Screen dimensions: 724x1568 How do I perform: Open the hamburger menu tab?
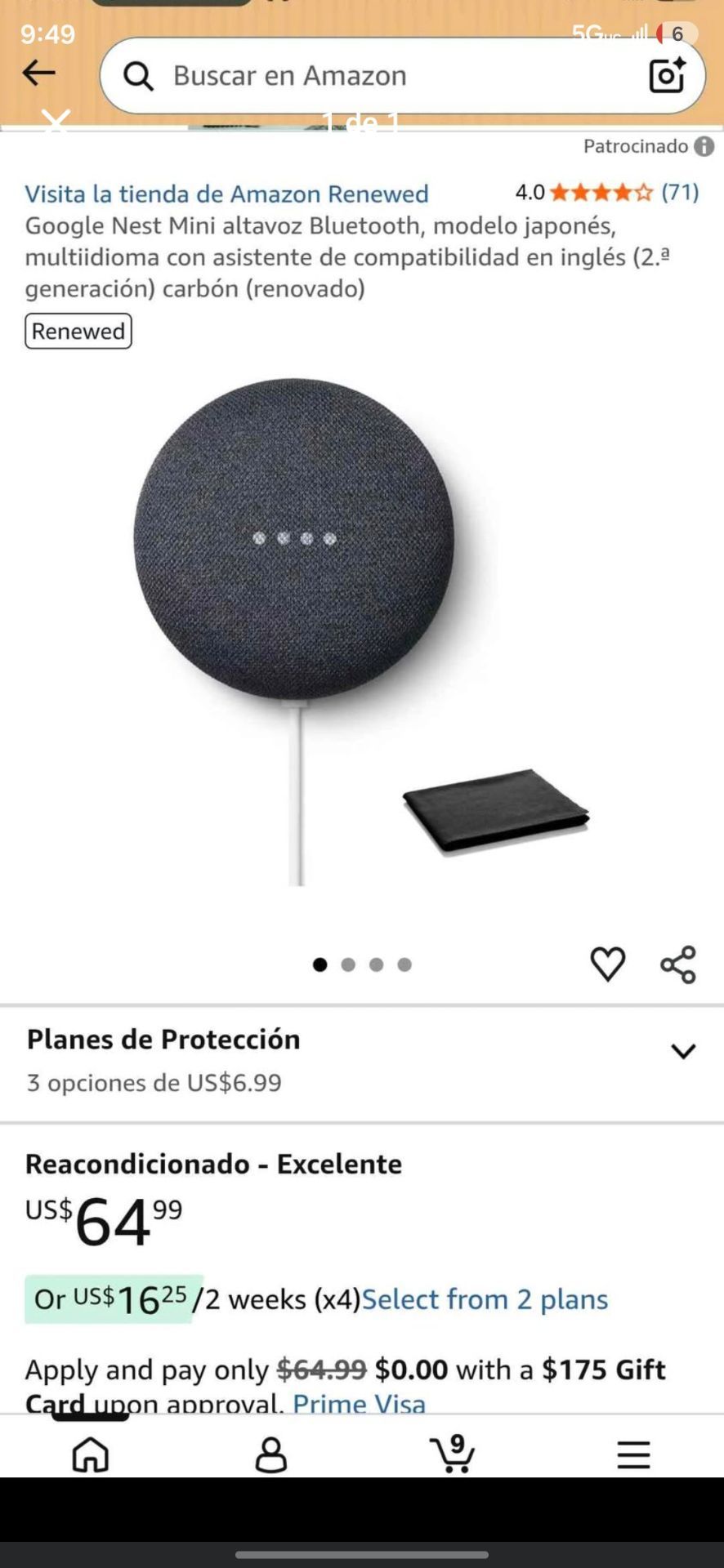click(x=633, y=1454)
